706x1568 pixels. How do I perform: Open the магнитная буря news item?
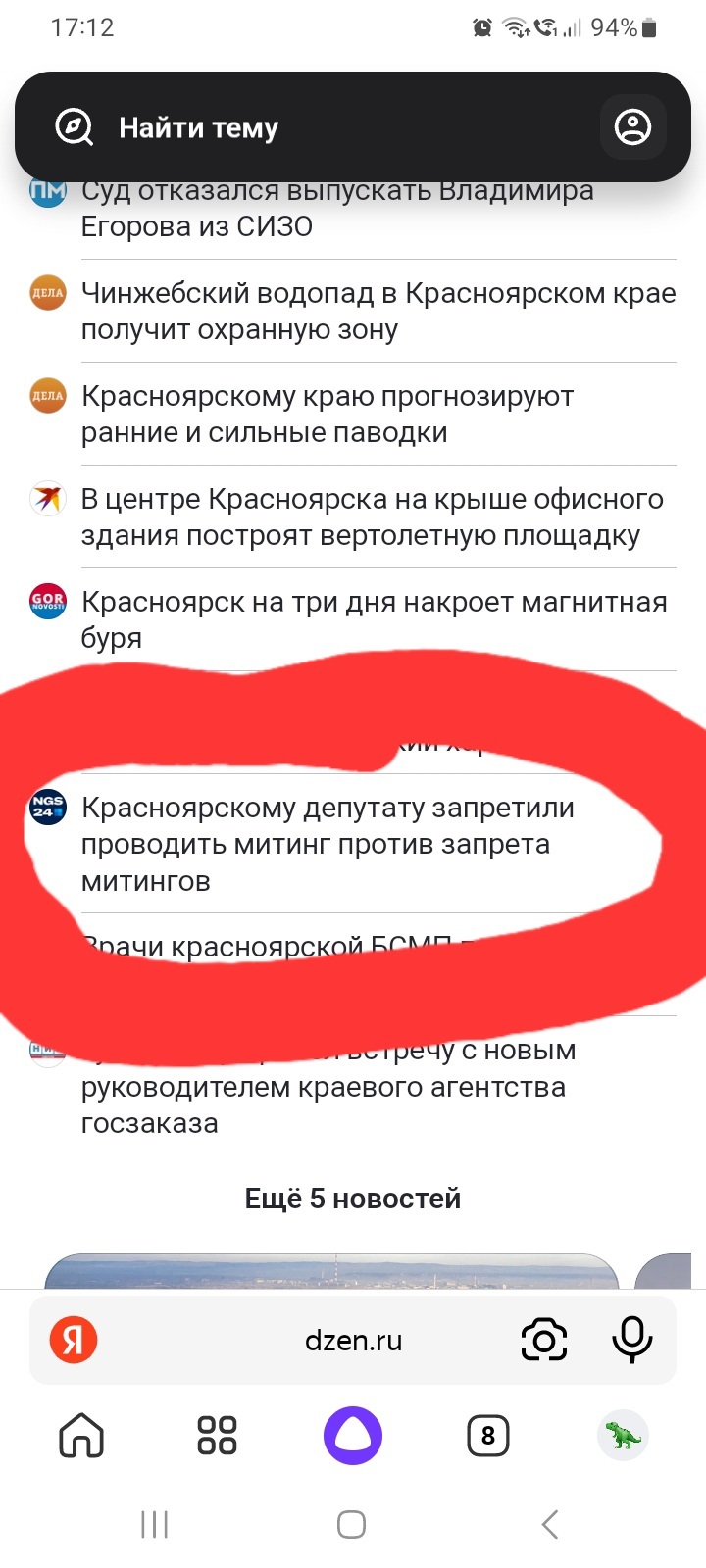click(374, 619)
